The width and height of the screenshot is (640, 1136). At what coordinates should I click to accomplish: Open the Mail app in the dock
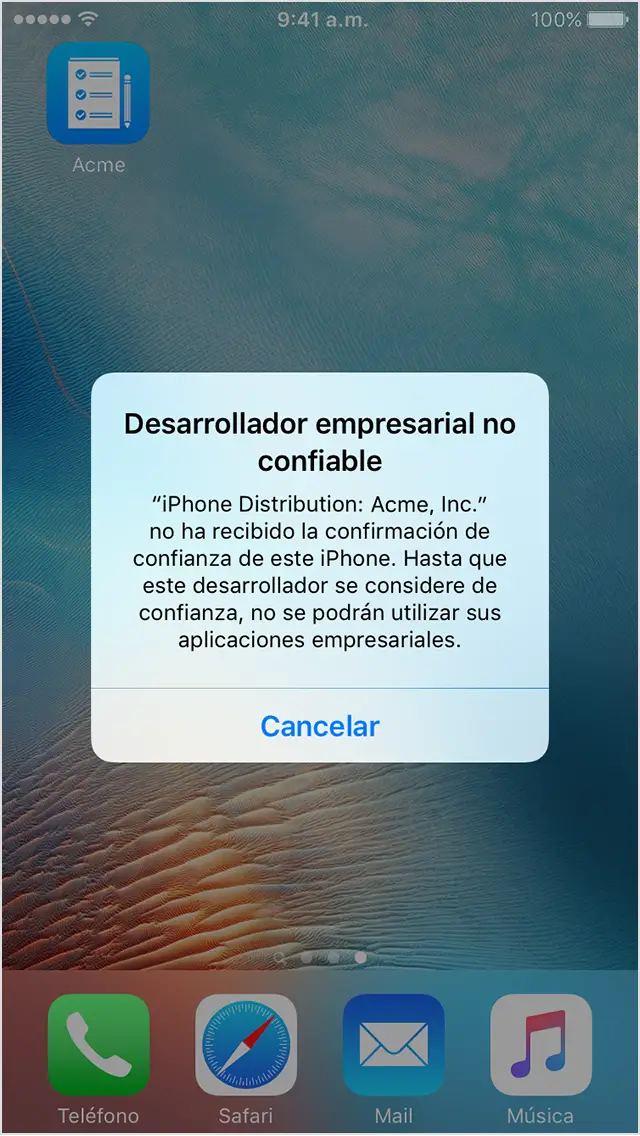393,1044
